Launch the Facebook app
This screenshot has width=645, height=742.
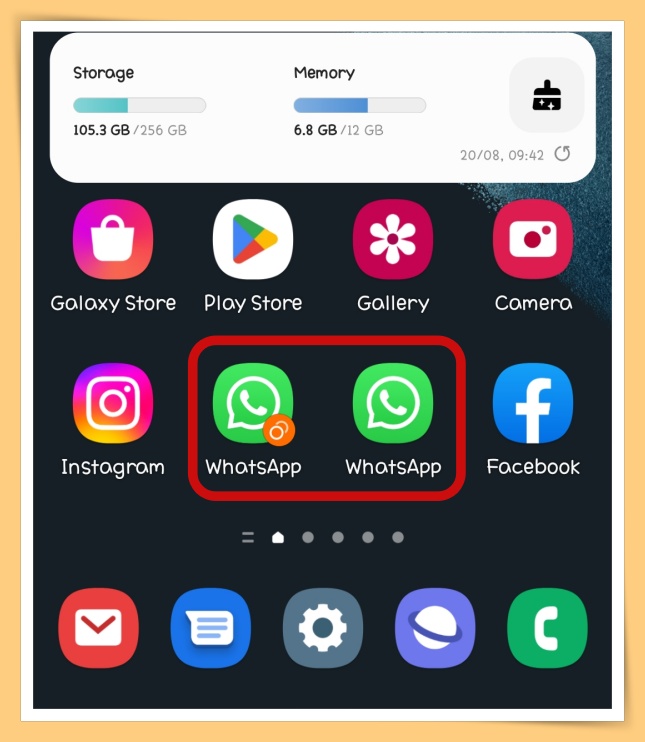point(532,403)
